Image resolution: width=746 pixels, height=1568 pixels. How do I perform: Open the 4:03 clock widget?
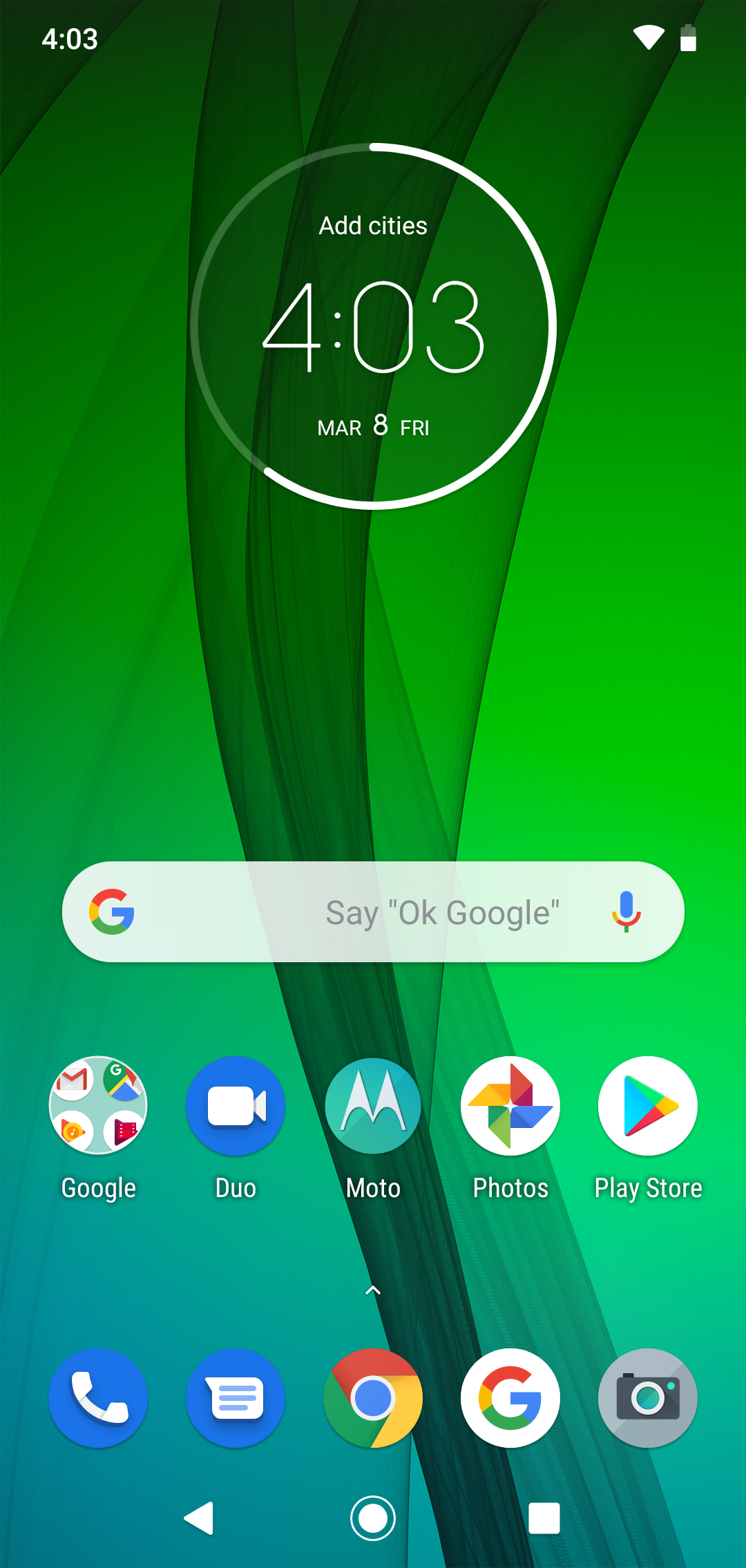pos(373,326)
